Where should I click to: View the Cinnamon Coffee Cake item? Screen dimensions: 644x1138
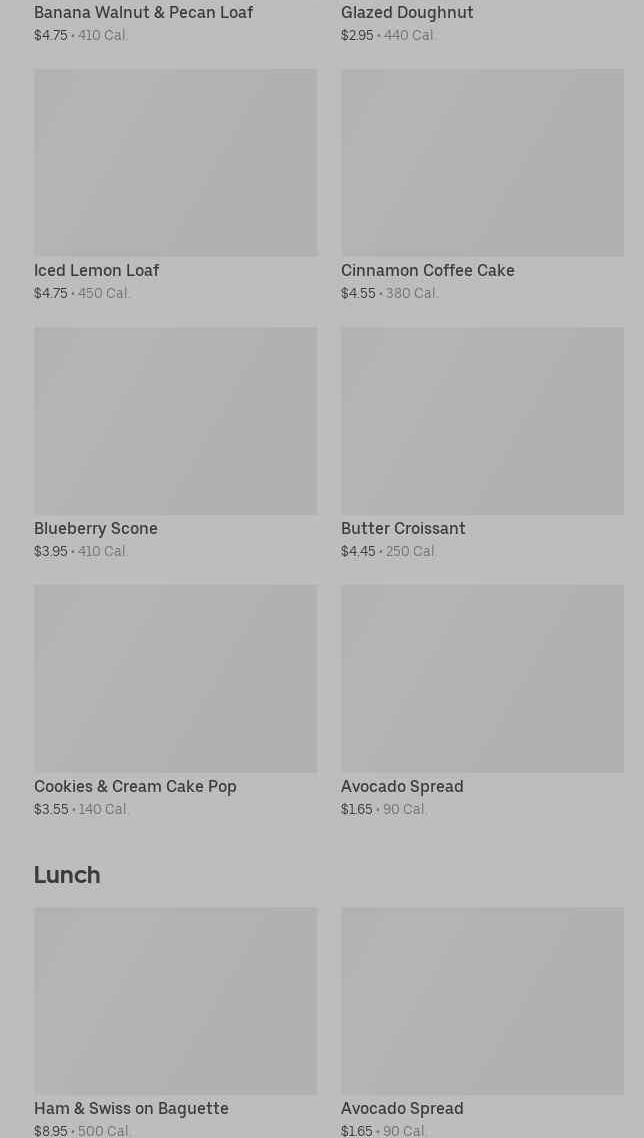point(482,185)
